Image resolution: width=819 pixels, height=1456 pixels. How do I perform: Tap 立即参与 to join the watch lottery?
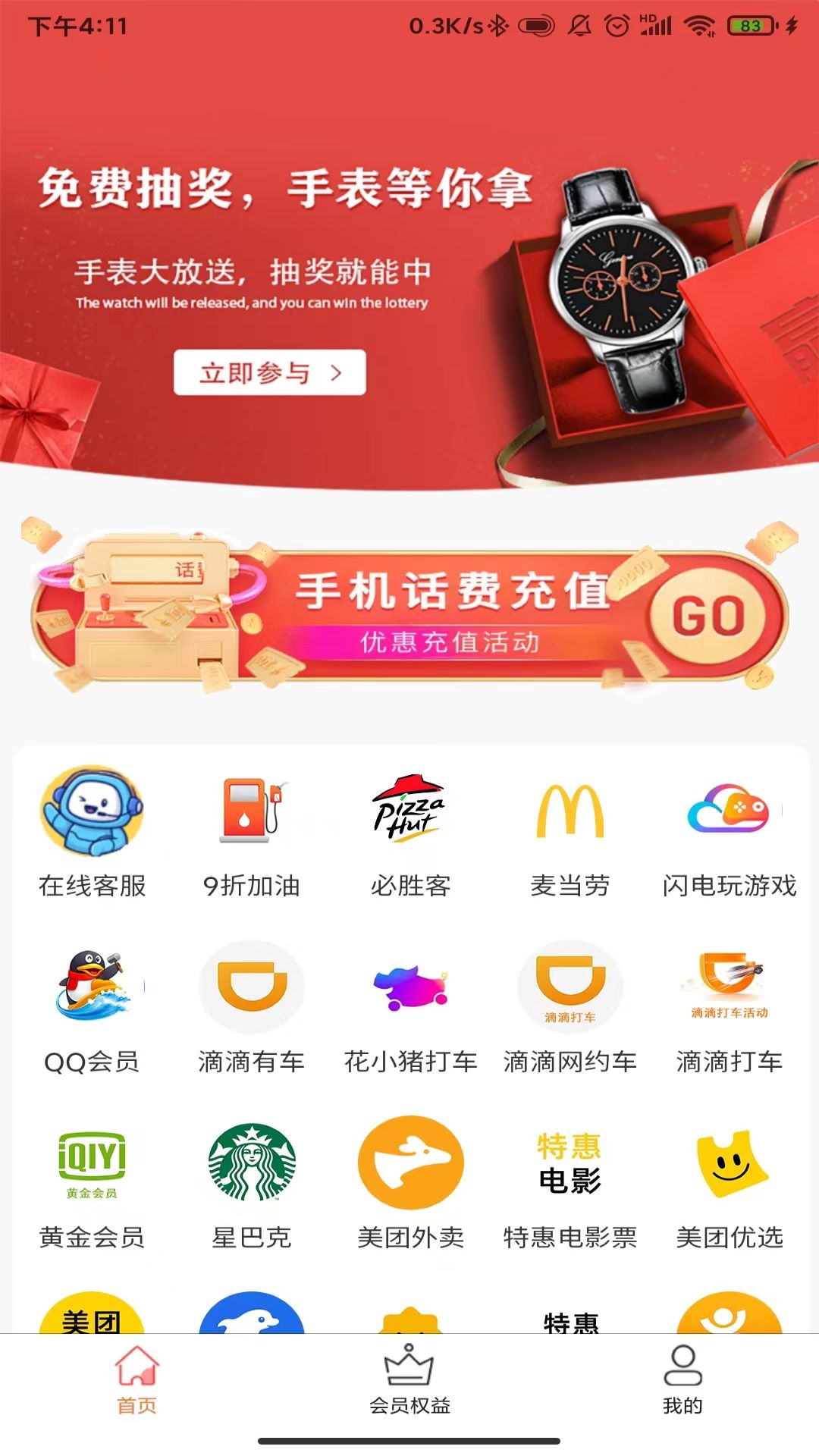coord(271,373)
